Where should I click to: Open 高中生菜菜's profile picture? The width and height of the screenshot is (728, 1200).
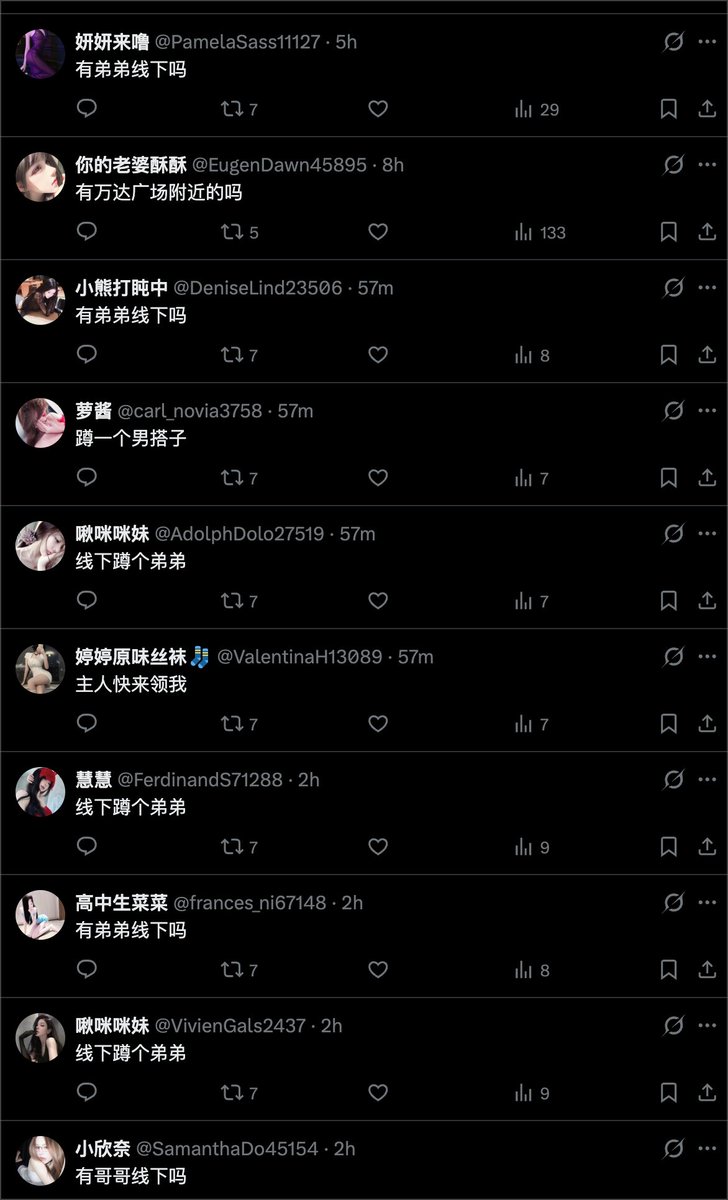coord(41,914)
